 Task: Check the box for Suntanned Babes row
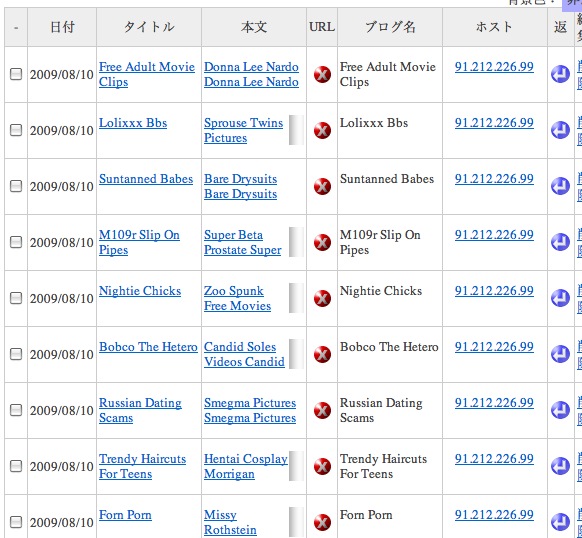pos(16,186)
